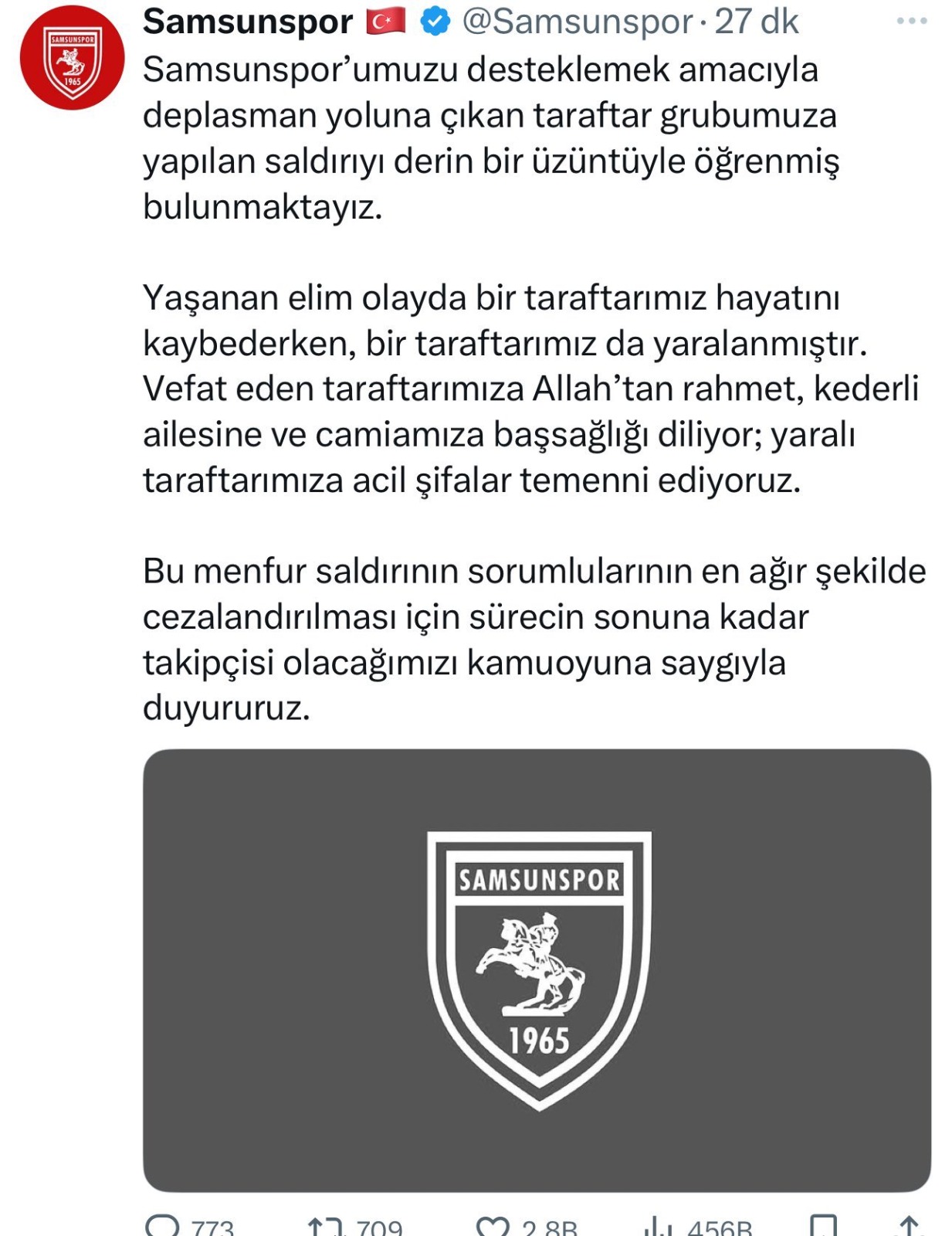Open the grey Samsunspor crest image
The image size is (952, 1236).
pos(537,969)
